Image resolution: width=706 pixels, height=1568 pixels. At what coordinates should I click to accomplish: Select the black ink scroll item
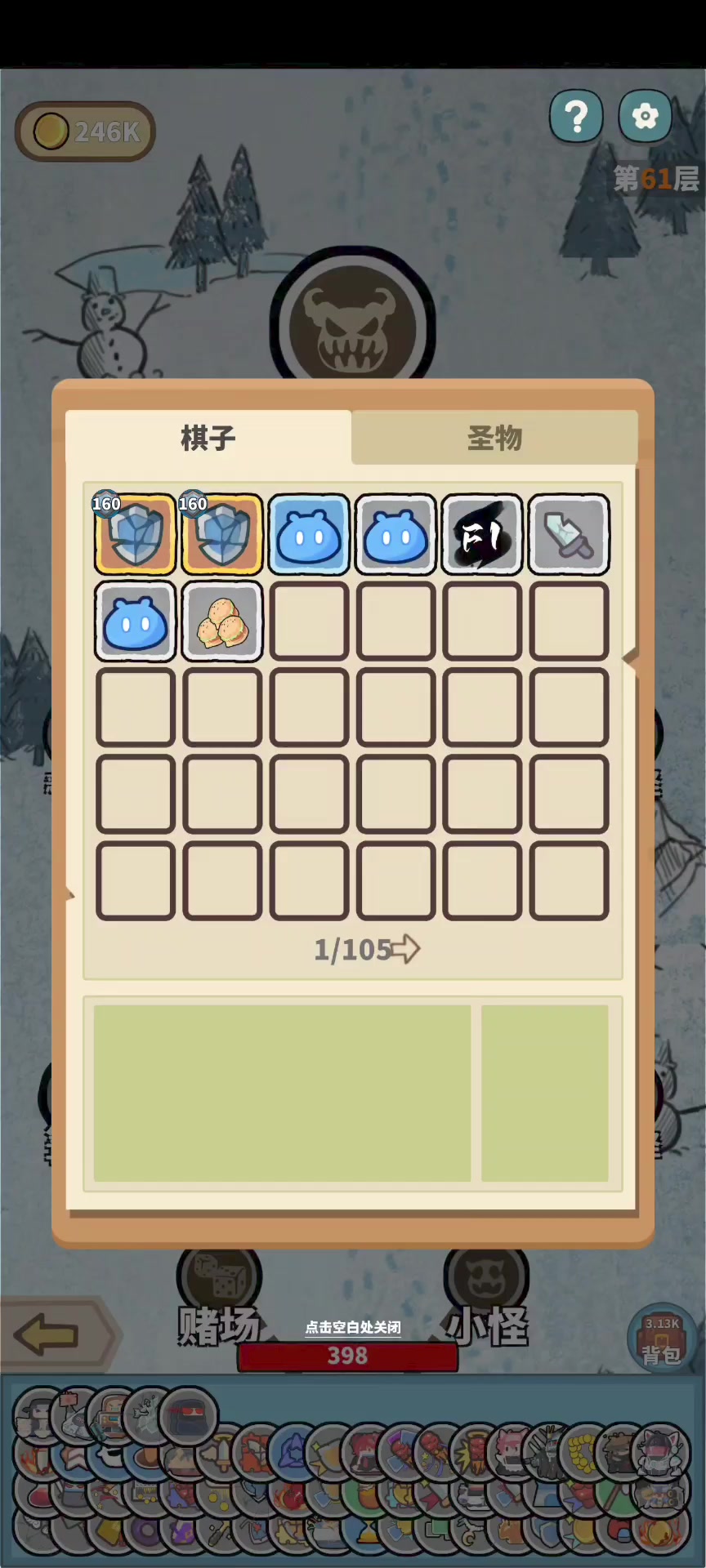482,535
